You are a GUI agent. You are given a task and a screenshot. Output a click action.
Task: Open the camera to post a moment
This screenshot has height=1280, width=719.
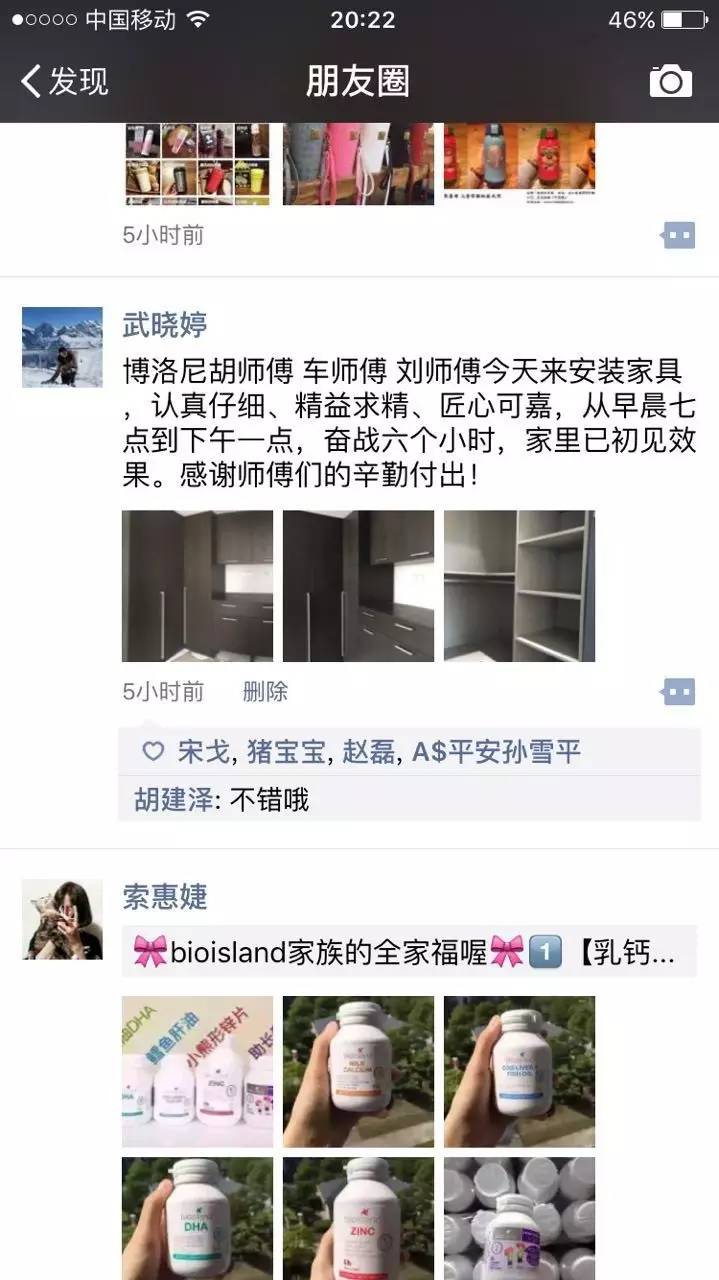[x=670, y=81]
